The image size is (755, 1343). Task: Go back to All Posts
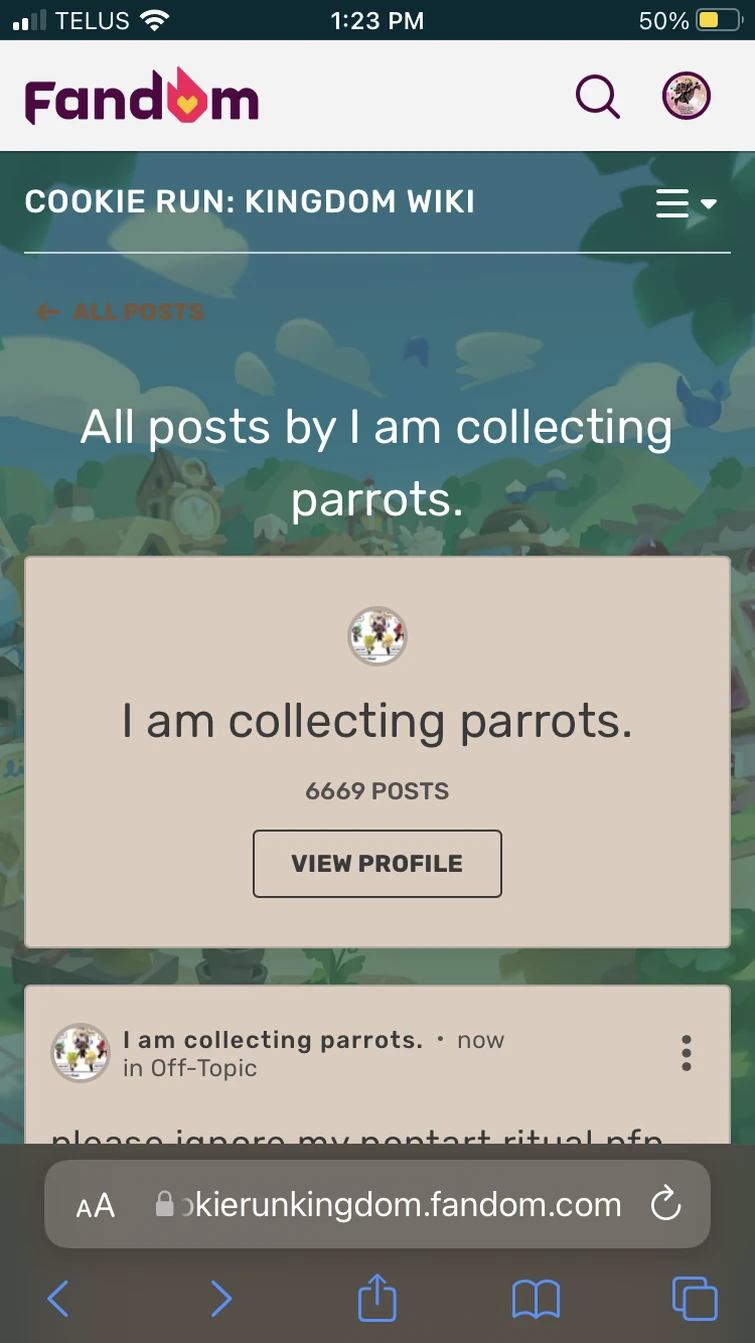[120, 312]
